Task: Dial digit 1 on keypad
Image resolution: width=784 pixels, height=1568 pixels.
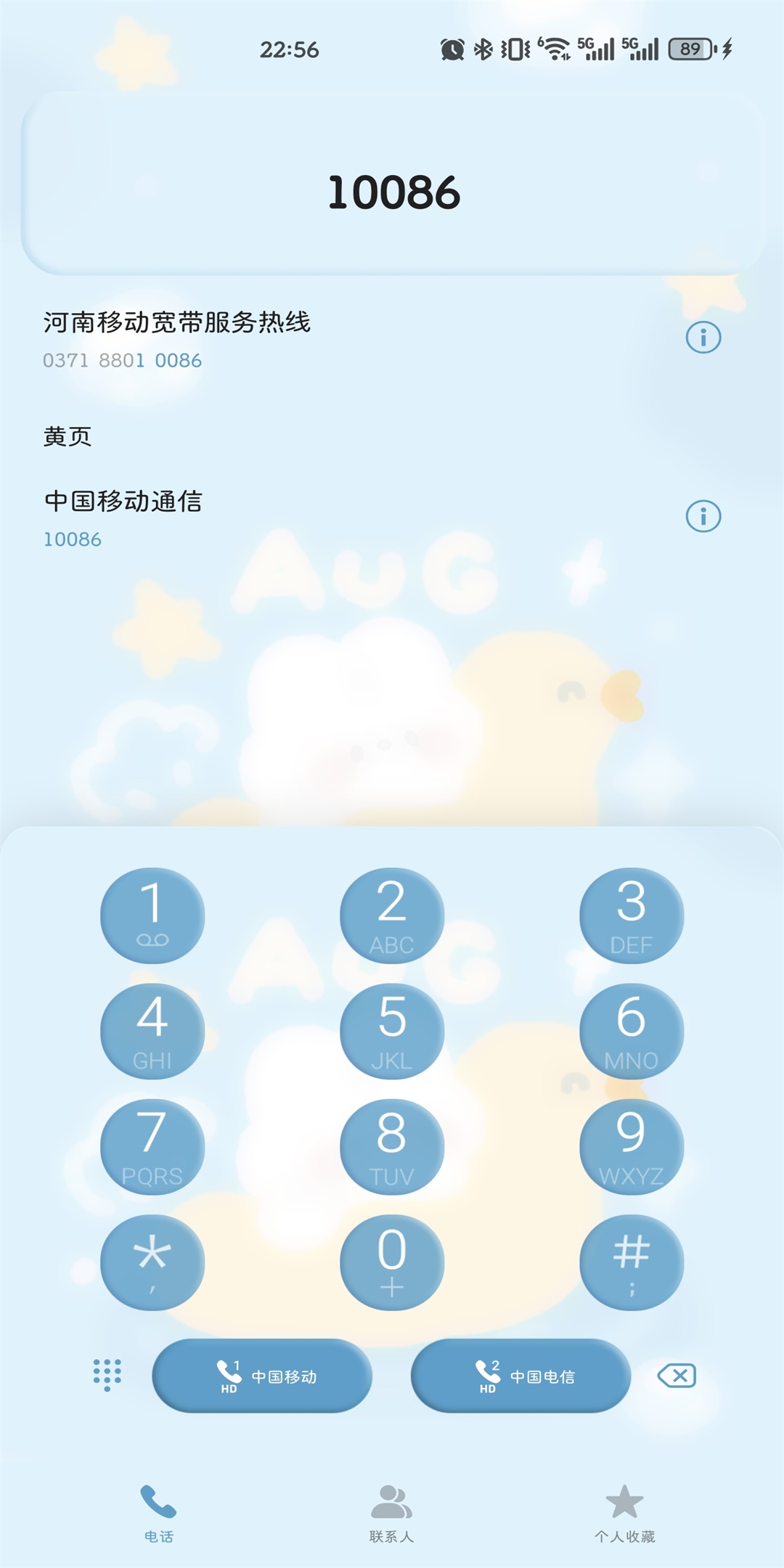Action: 152,915
